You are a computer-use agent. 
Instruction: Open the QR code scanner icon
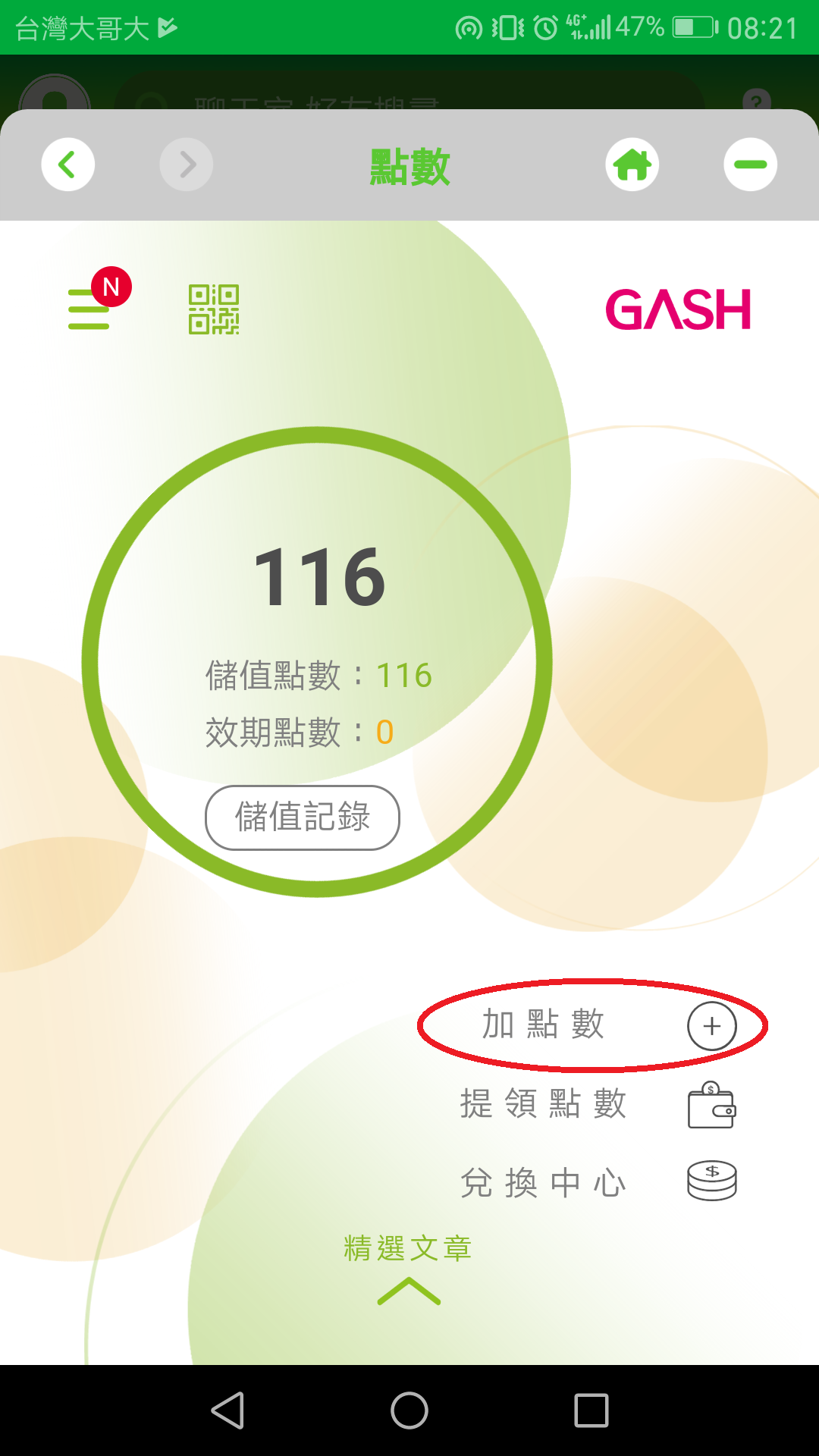pyautogui.click(x=214, y=309)
